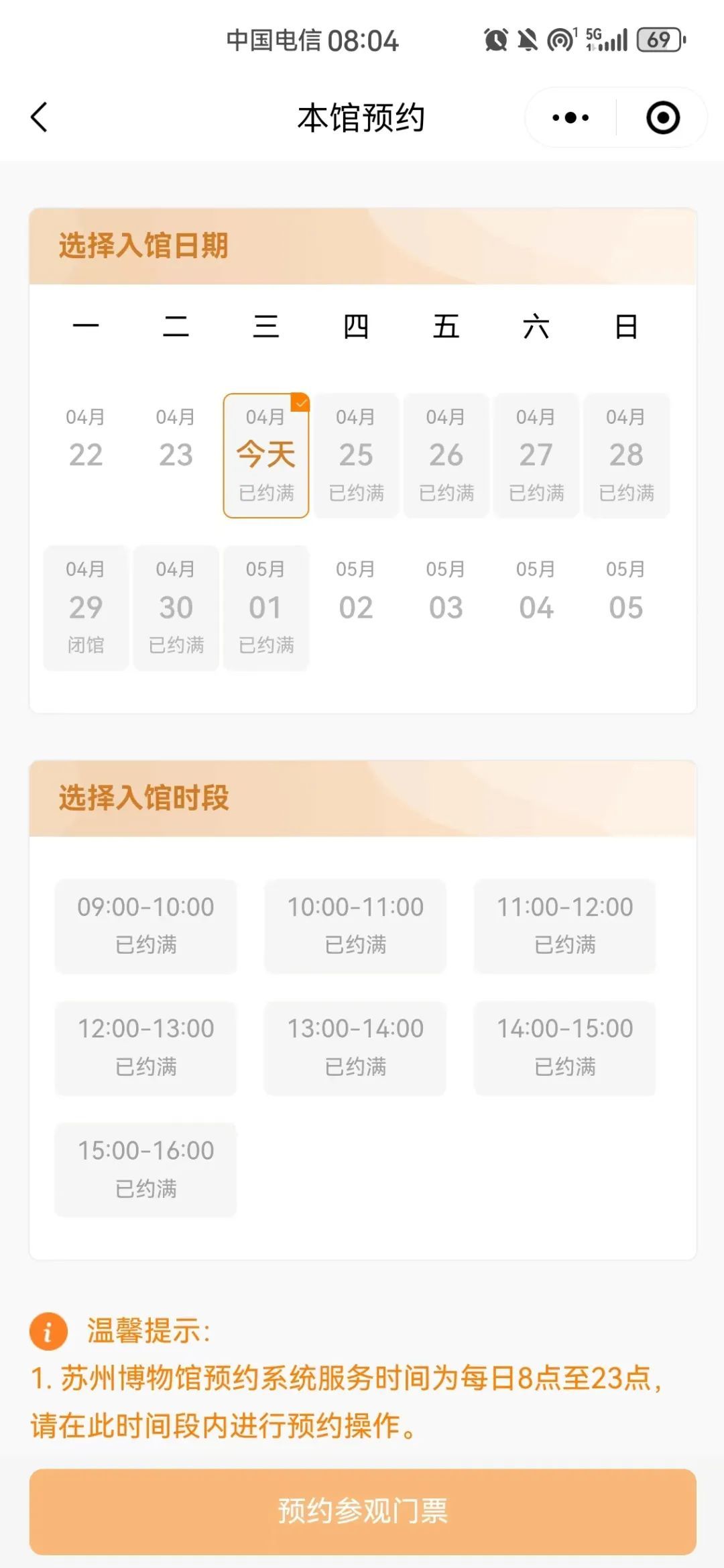Screen dimensions: 724x1568
Task: Choose the 13:00-14:00 time slot
Action: coord(355,1048)
